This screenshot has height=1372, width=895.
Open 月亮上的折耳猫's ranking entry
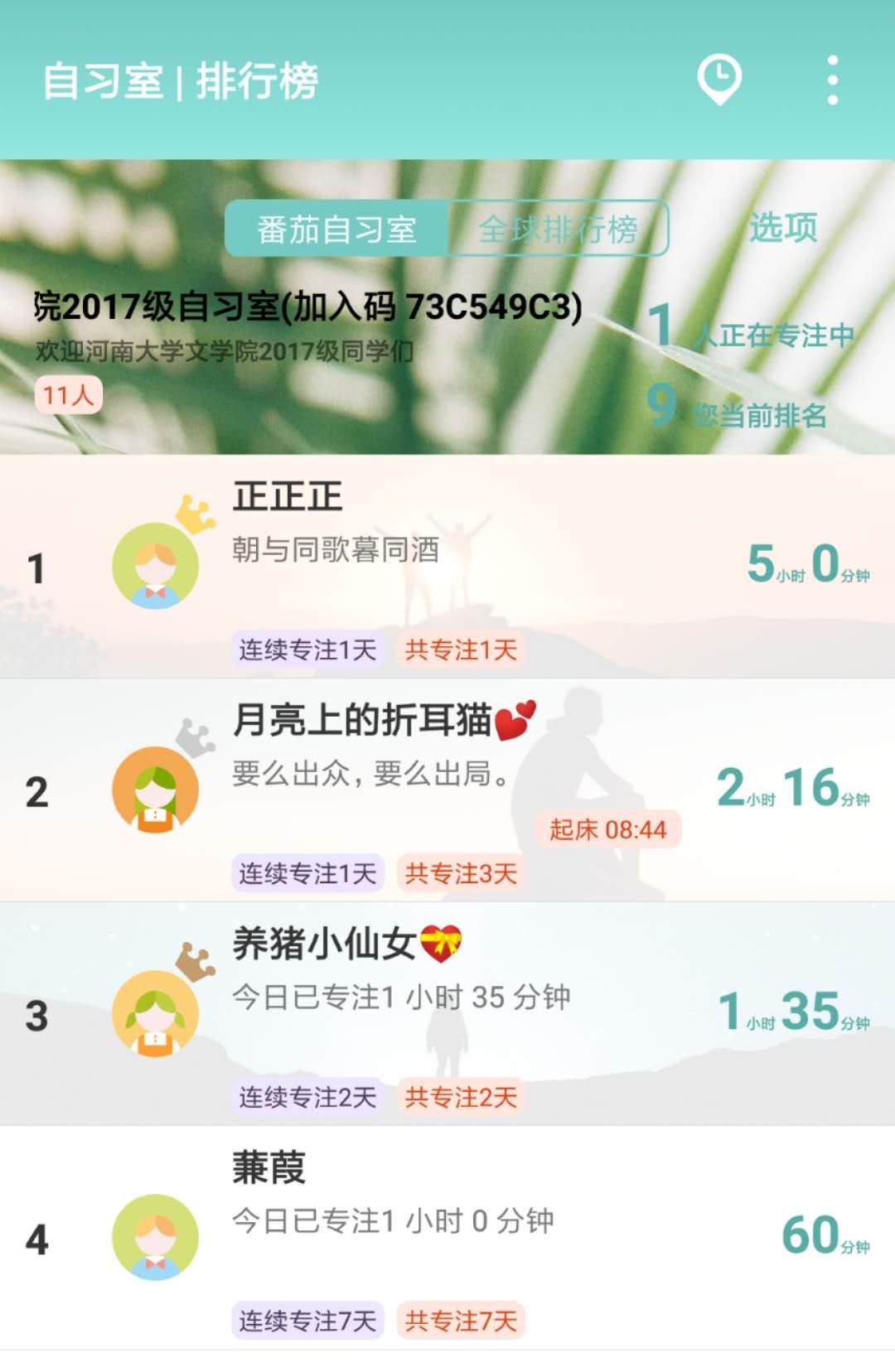[447, 790]
